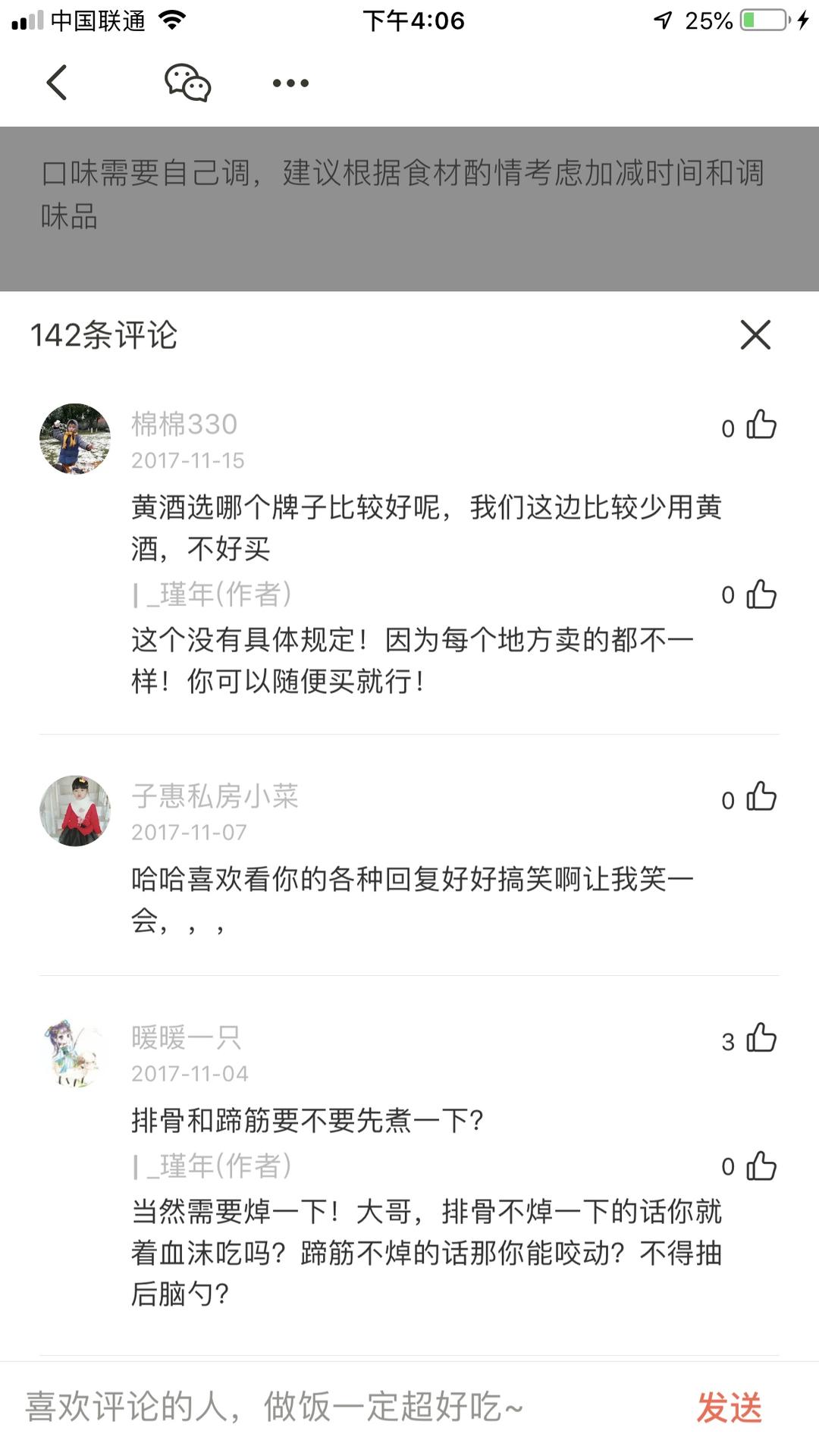
Task: Open the three-dot overflow menu
Action: [290, 83]
